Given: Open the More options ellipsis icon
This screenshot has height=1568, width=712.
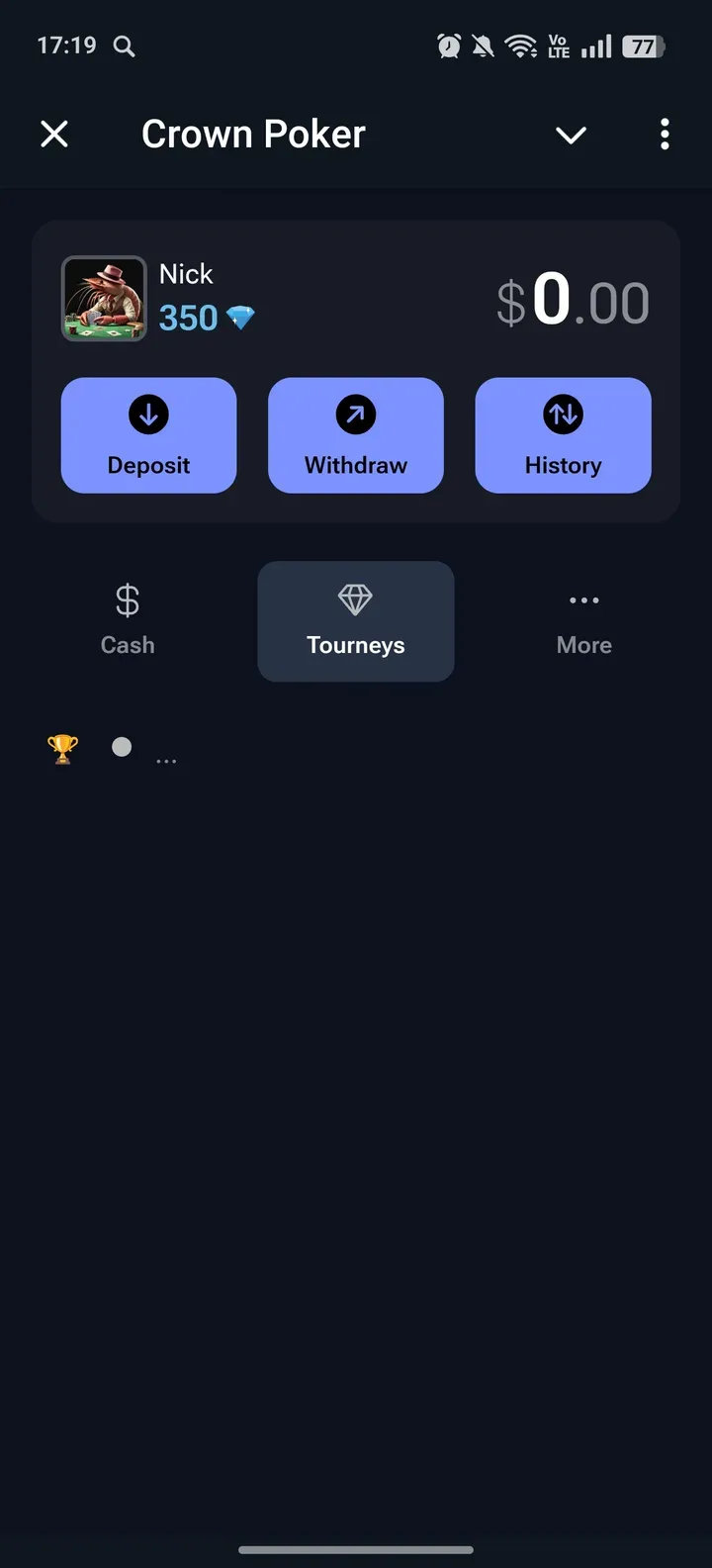Looking at the screenshot, I should 583,600.
